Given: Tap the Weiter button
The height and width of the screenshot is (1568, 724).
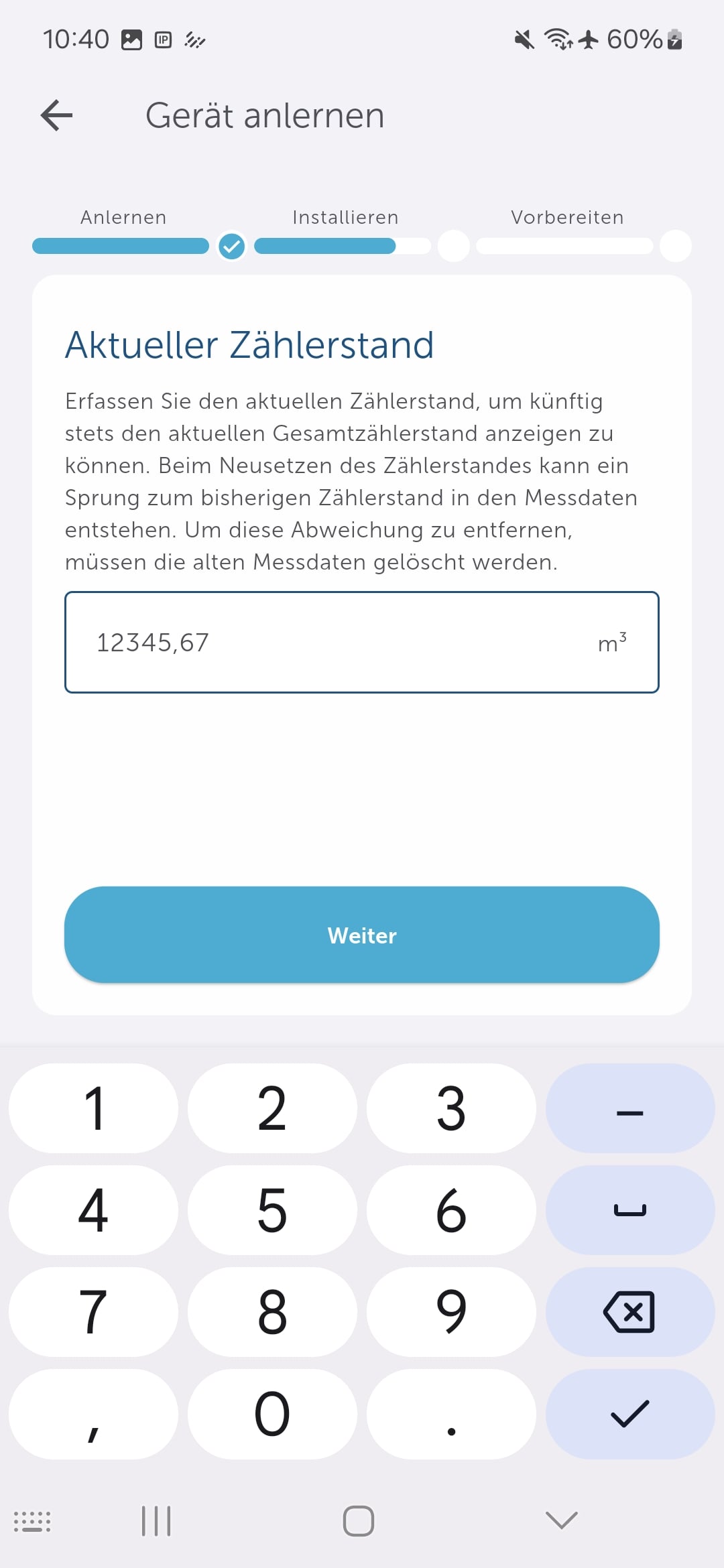Looking at the screenshot, I should (362, 935).
